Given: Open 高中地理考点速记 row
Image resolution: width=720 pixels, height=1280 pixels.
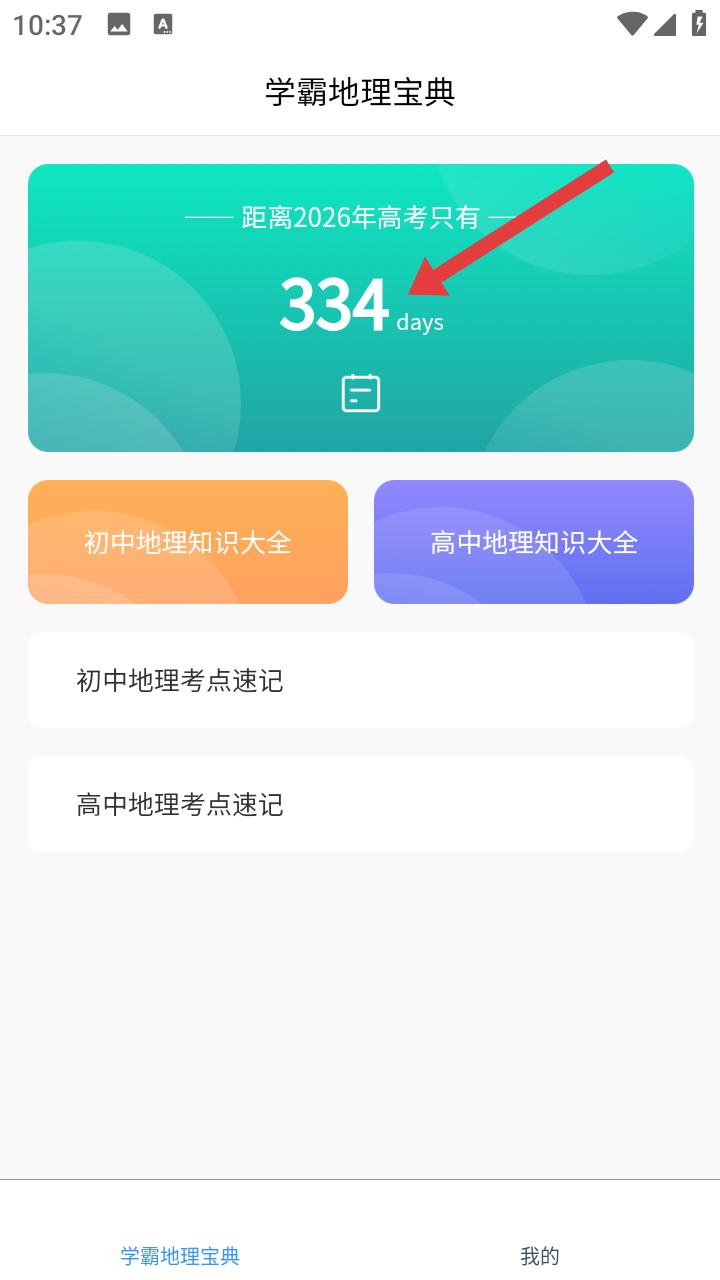Looking at the screenshot, I should 361,804.
